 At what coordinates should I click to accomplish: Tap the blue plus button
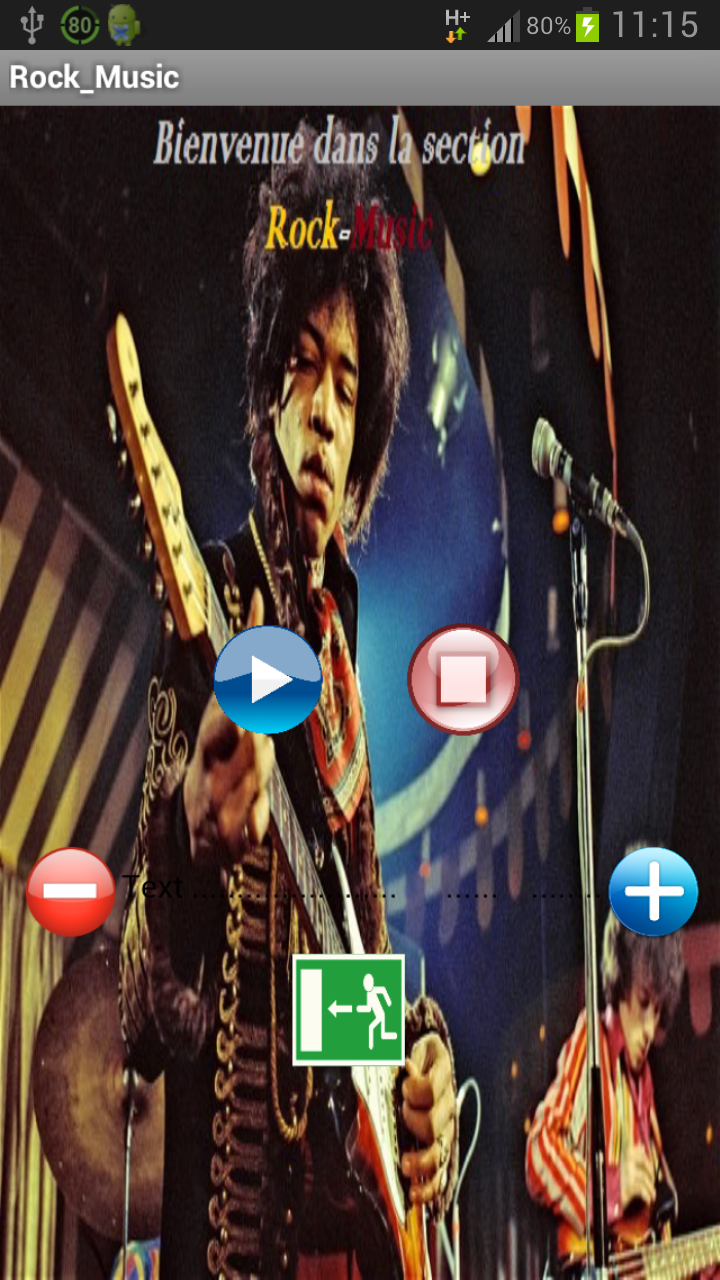(x=653, y=891)
